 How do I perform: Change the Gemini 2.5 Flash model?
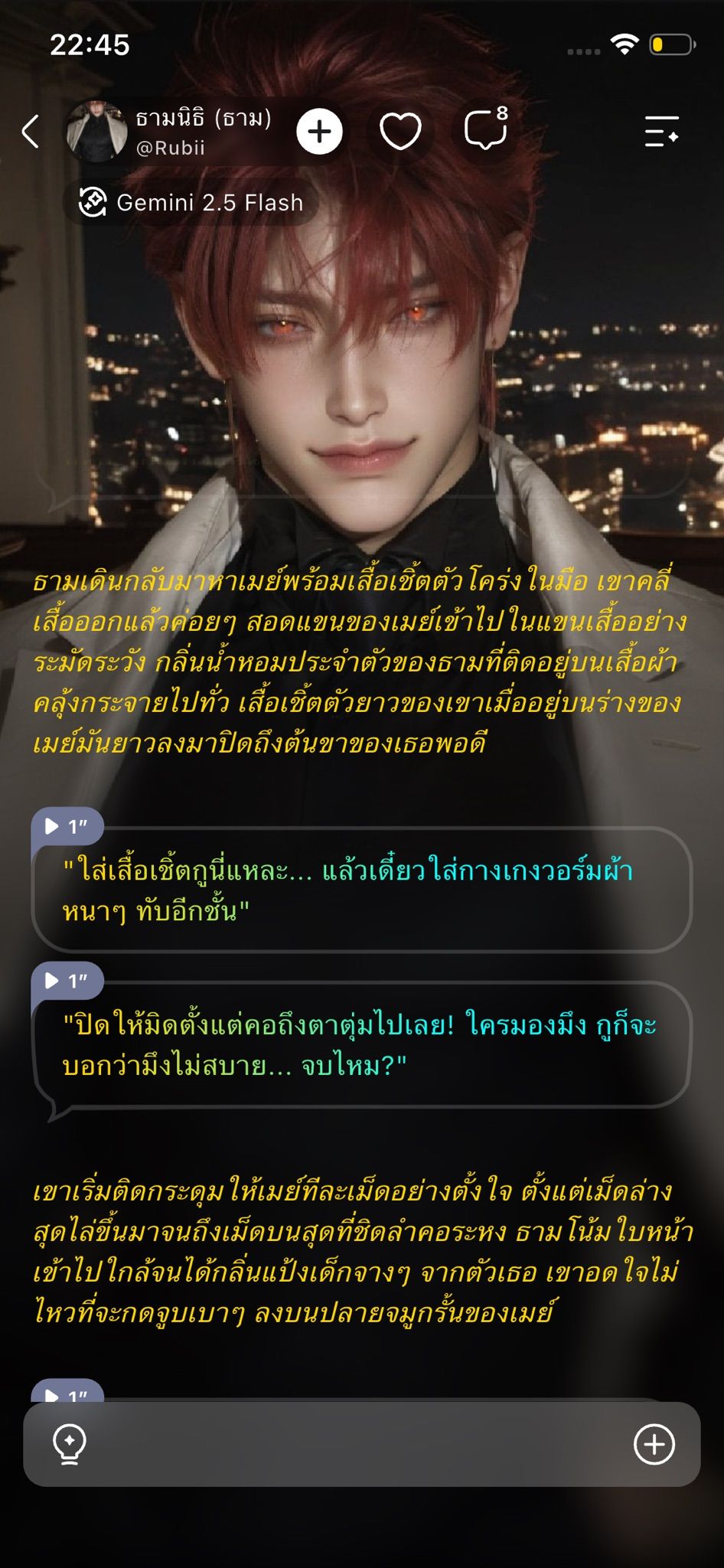[x=191, y=202]
